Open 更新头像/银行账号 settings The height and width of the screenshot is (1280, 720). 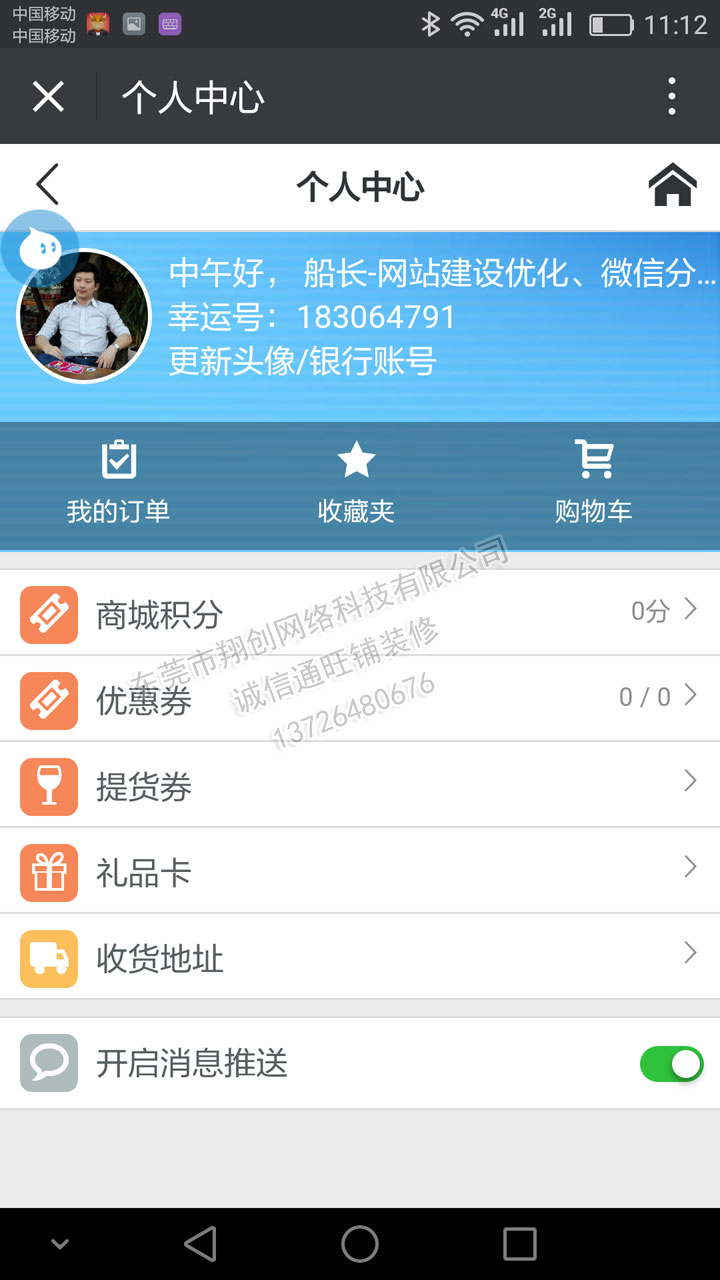point(302,361)
